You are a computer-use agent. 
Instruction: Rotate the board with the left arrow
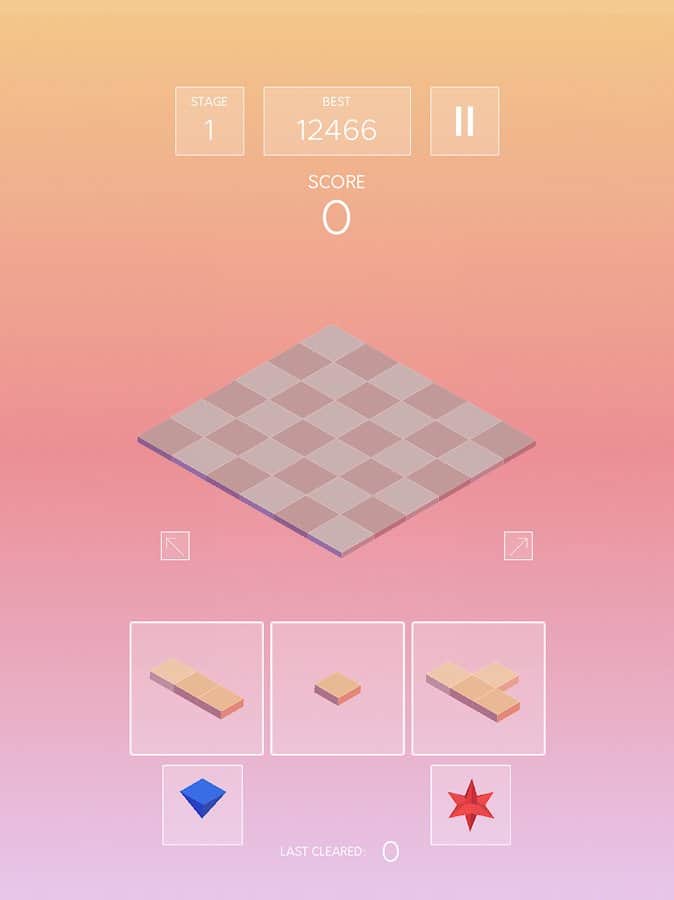175,546
